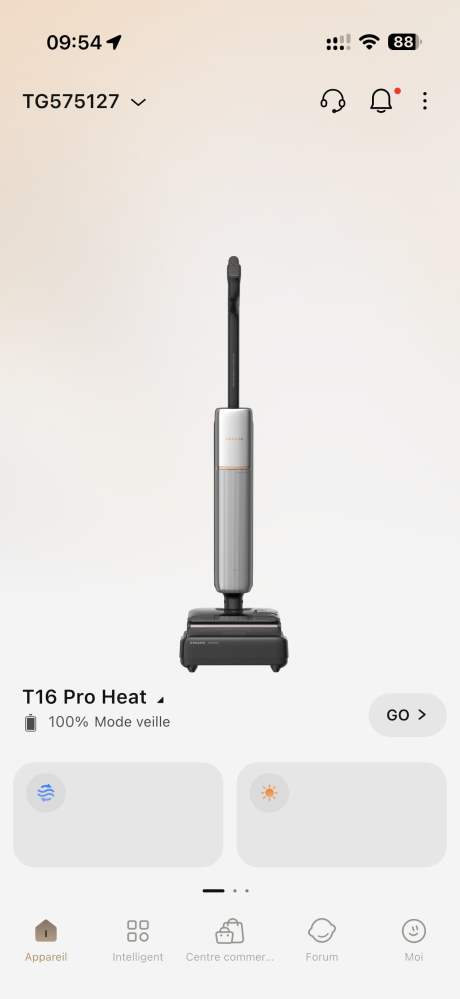Viewport: 460px width, 999px height.
Task: Open the Centre commercial tab
Action: tap(230, 940)
